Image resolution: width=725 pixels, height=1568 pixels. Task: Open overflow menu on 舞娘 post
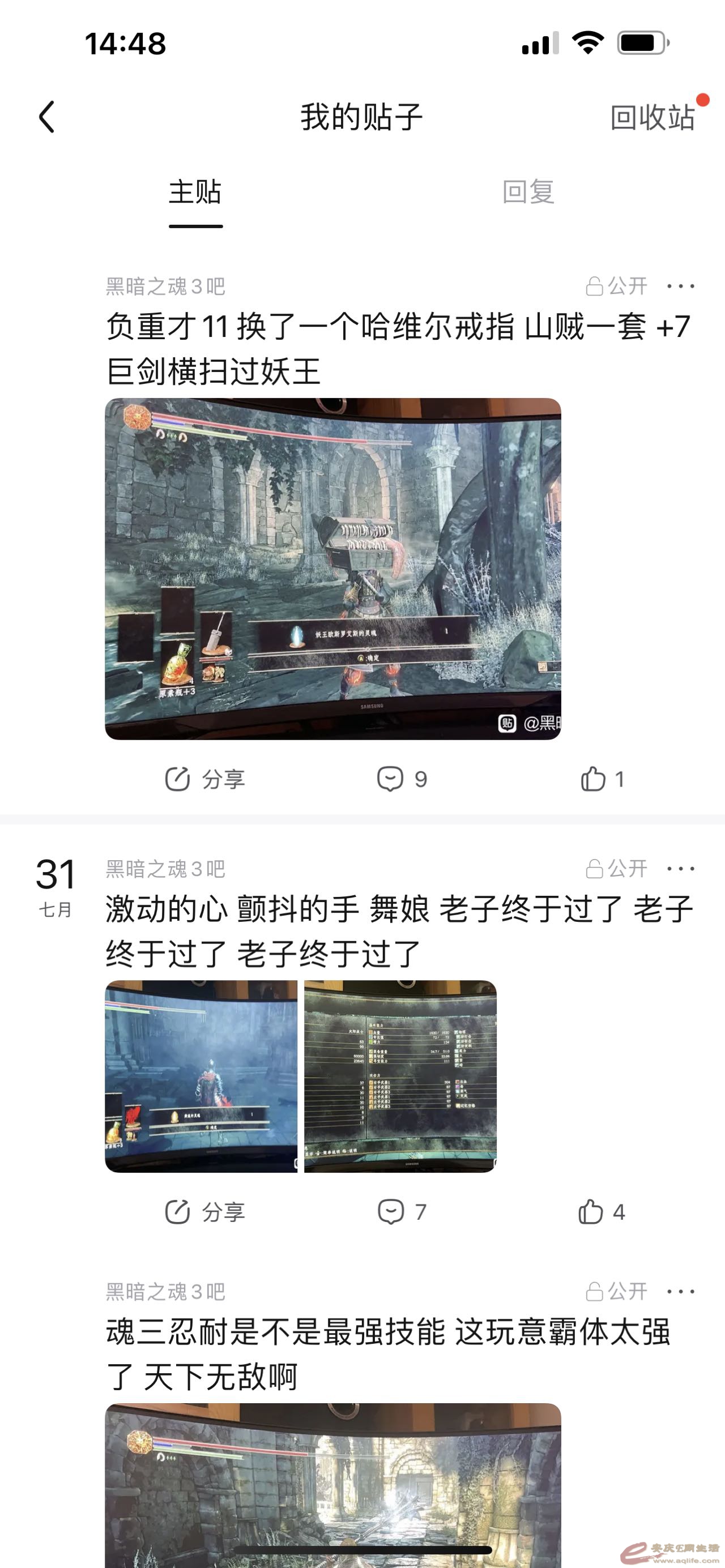680,869
